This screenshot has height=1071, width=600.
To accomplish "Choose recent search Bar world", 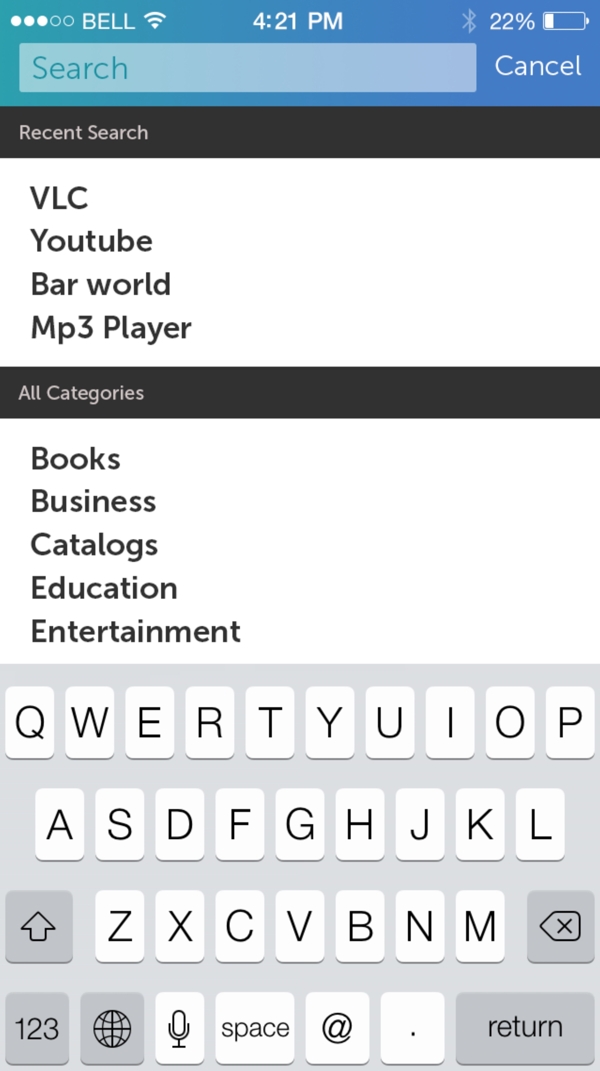I will 100,284.
